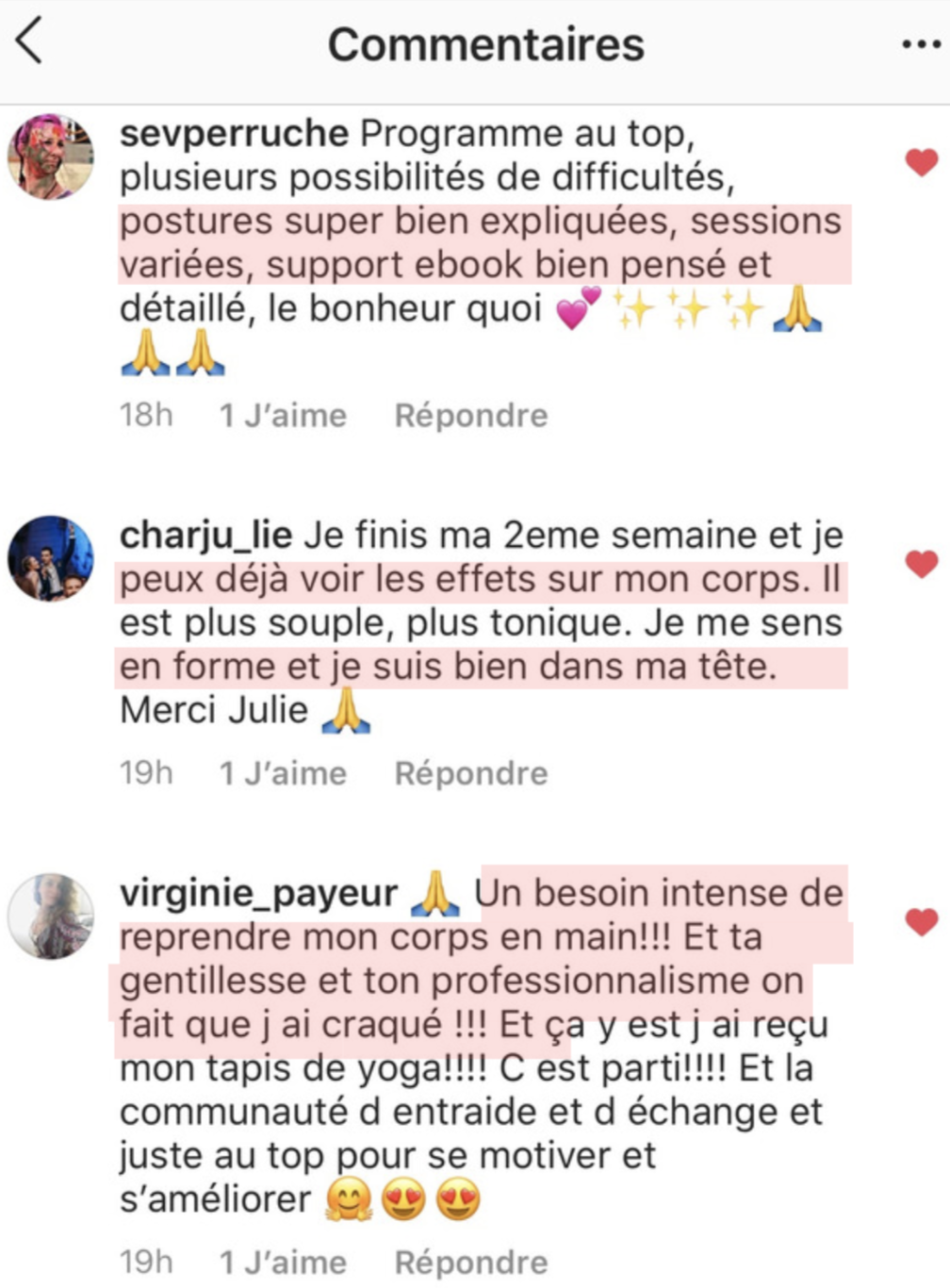Open the sevperruche username link
950x1288 pixels.
click(x=234, y=134)
